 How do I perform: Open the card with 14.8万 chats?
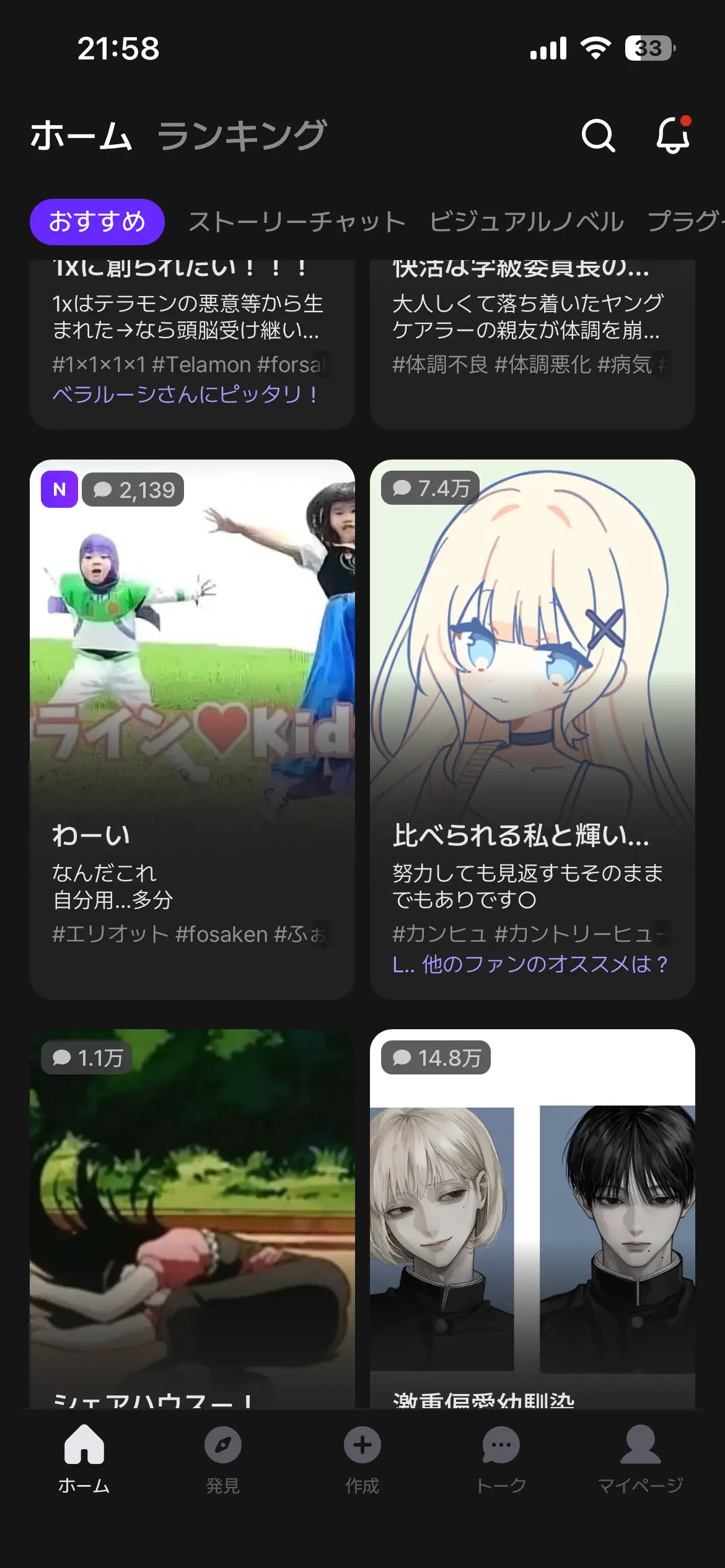[x=532, y=1218]
